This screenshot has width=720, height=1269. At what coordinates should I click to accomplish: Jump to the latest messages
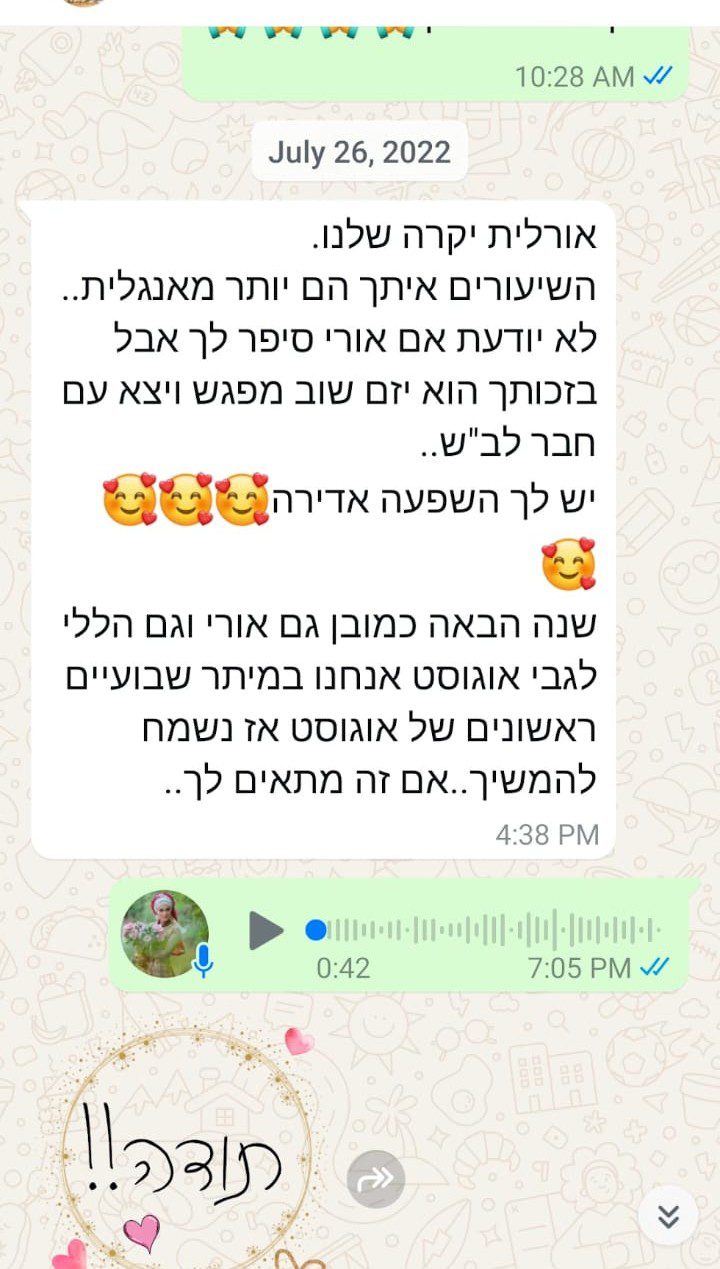(668, 1215)
